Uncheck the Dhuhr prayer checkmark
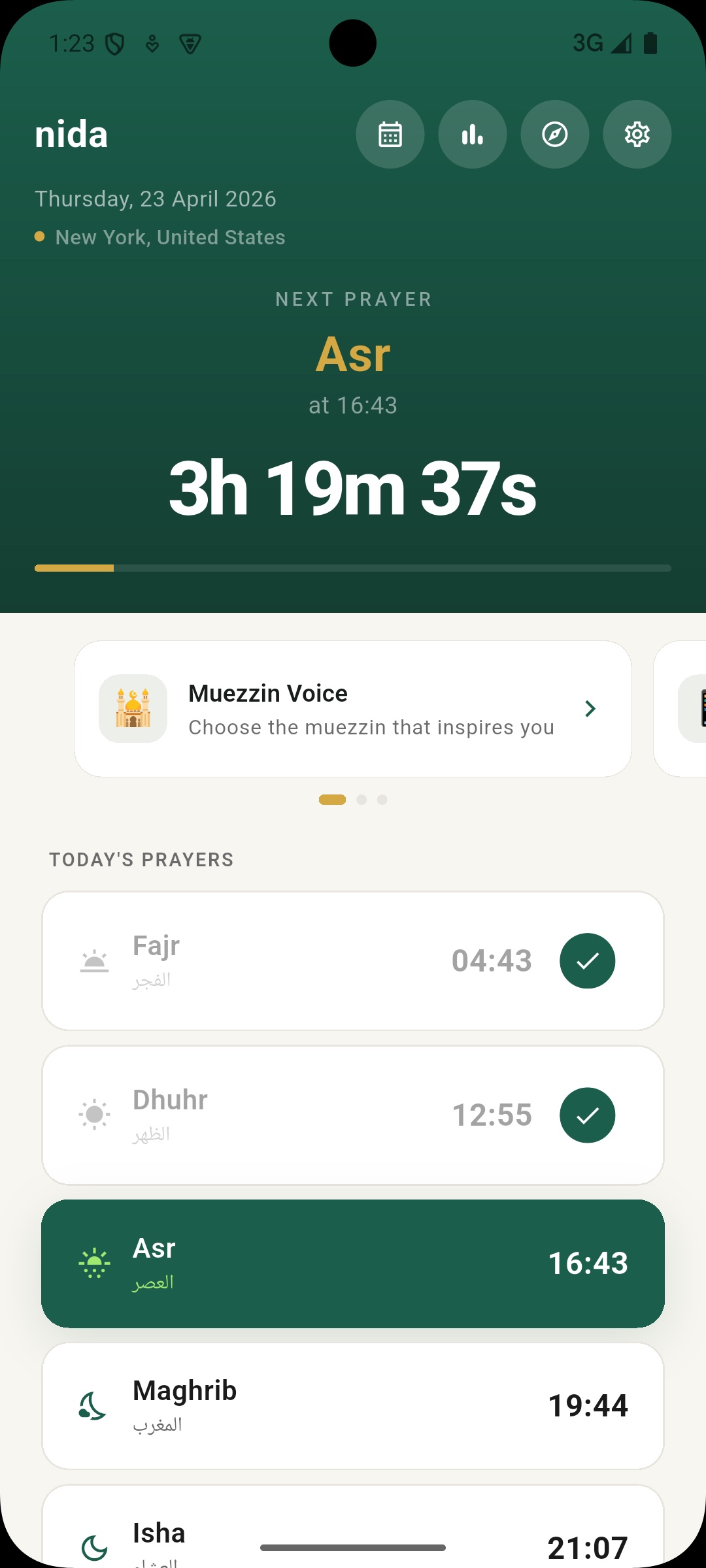This screenshot has height=1568, width=706. (588, 1115)
